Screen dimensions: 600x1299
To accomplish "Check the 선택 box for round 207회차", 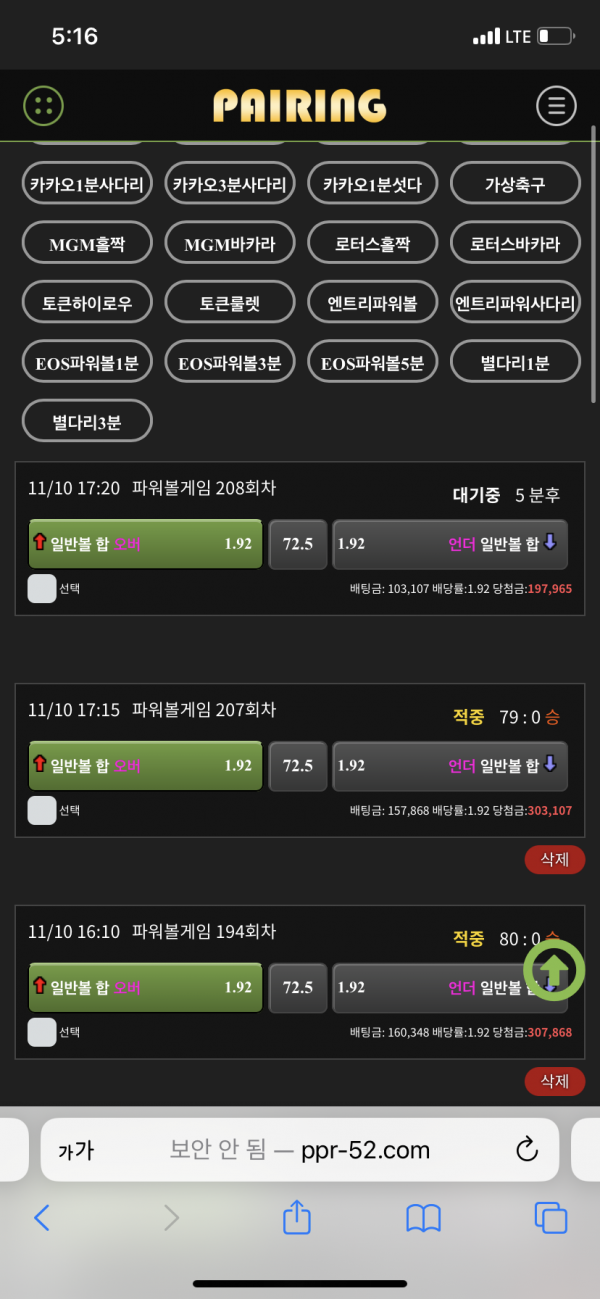I will [42, 810].
